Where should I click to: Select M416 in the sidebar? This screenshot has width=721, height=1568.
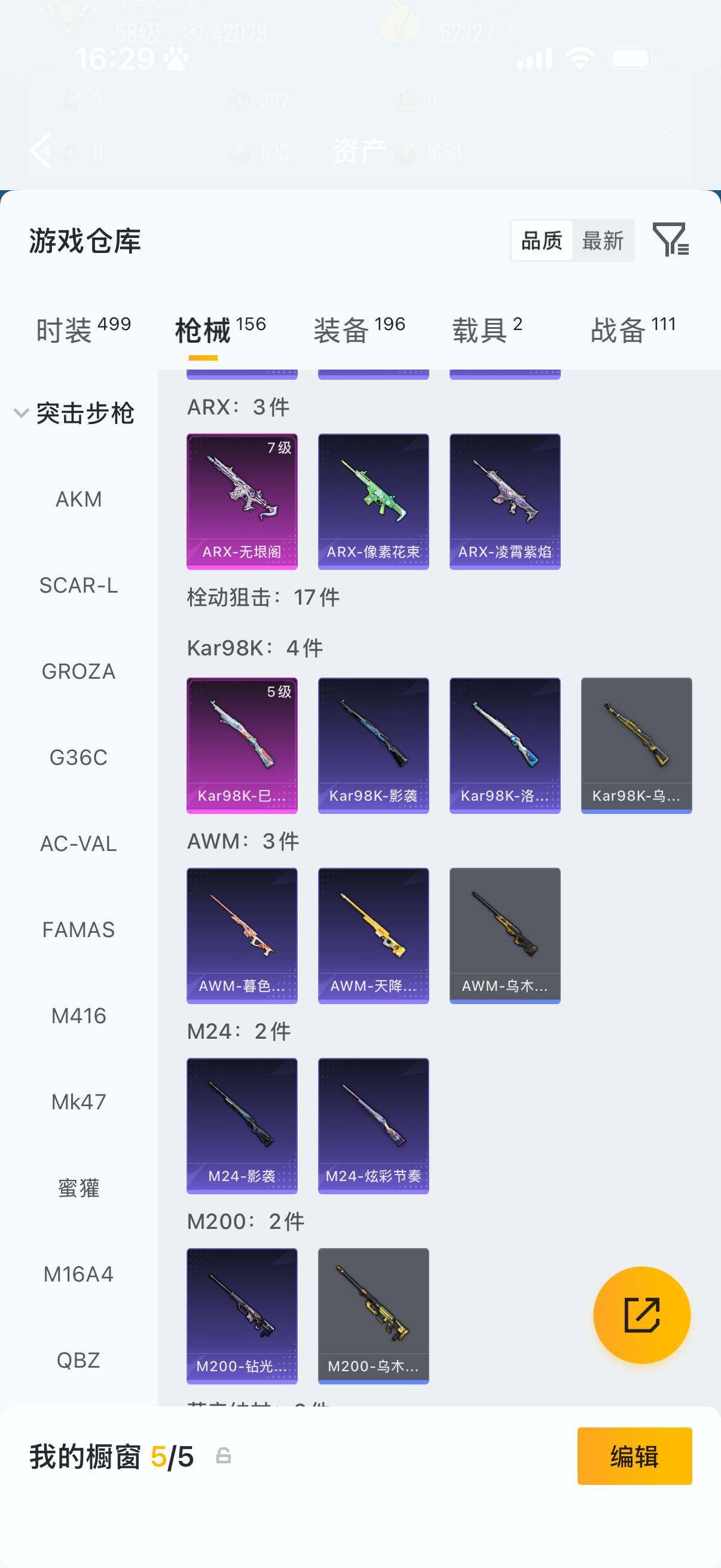tap(78, 1016)
